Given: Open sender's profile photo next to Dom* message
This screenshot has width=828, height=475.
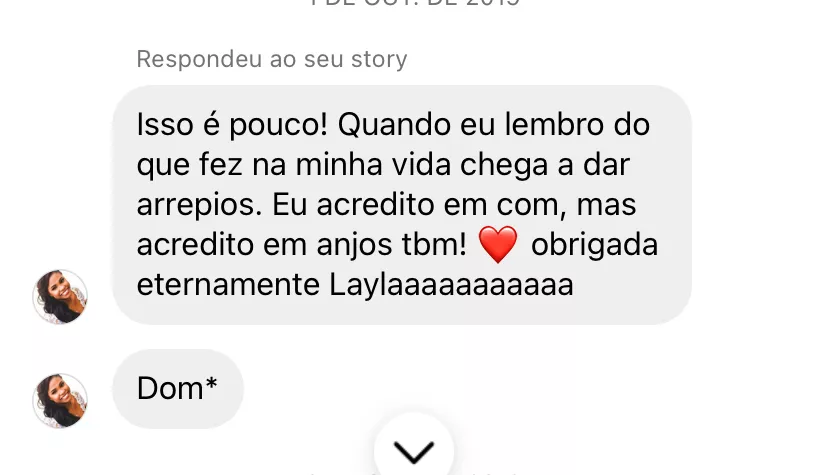Looking at the screenshot, I should pos(61,400).
